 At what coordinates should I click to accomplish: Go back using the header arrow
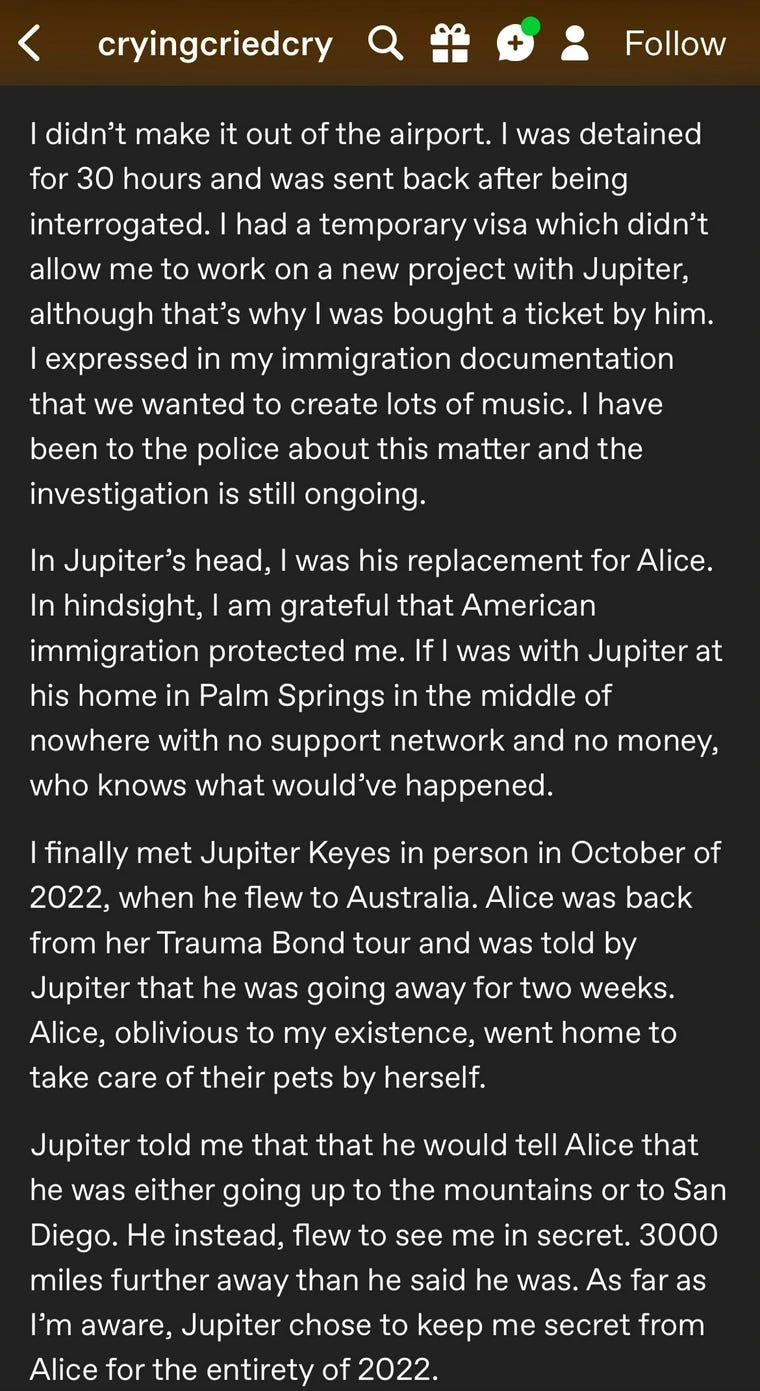pos(30,43)
